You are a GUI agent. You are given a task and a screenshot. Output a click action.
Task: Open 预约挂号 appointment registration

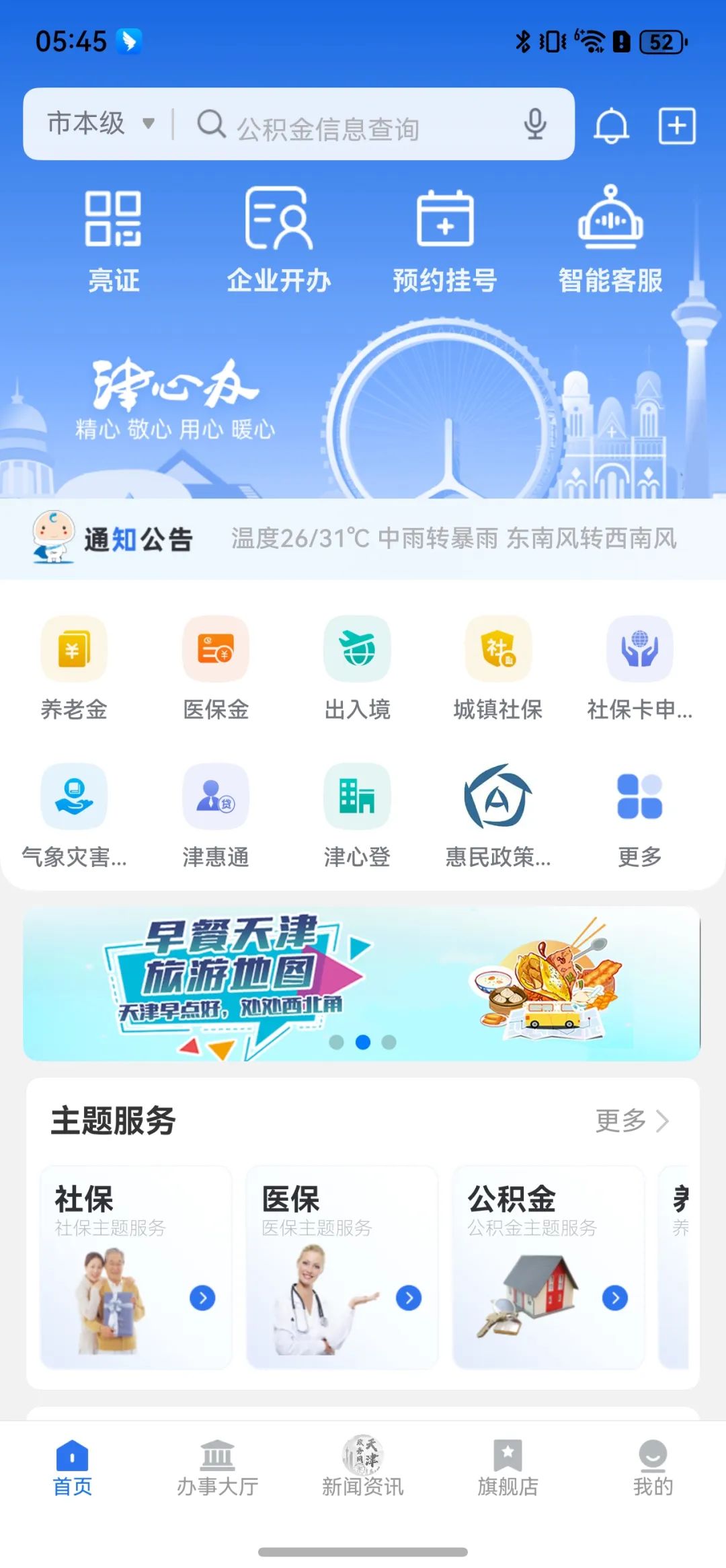tap(445, 241)
